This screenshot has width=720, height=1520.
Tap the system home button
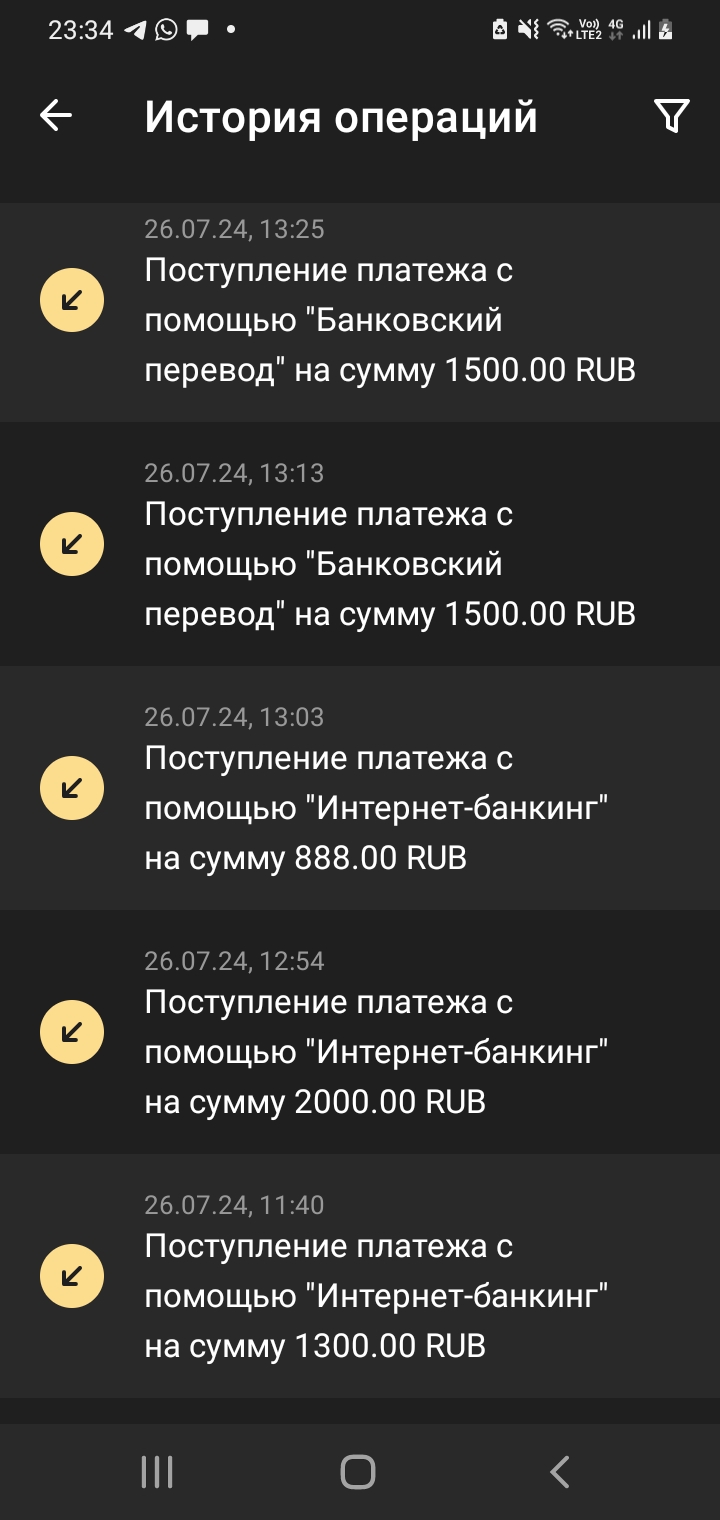358,1472
